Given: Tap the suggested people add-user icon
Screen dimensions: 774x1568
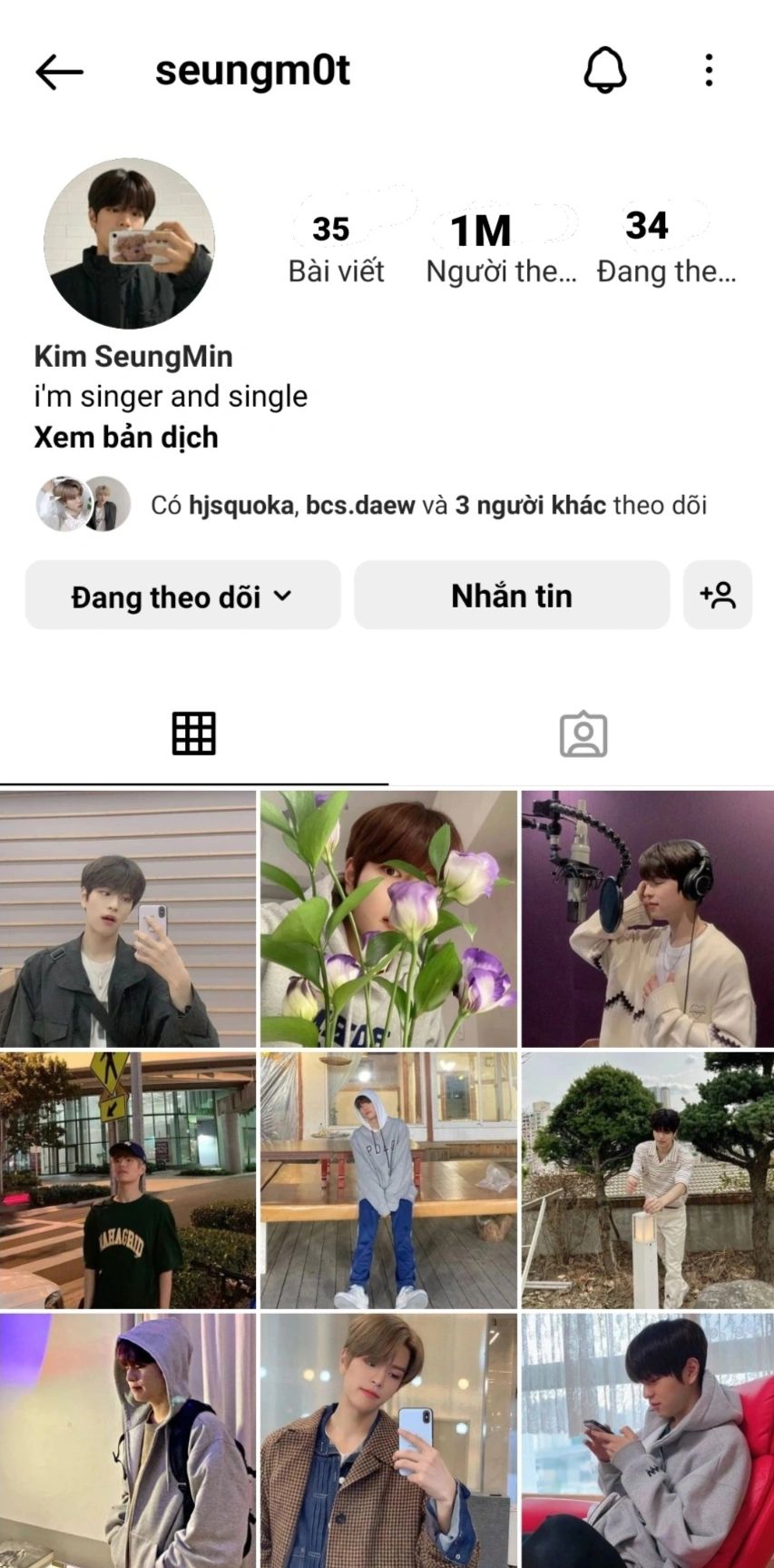Looking at the screenshot, I should (x=717, y=596).
